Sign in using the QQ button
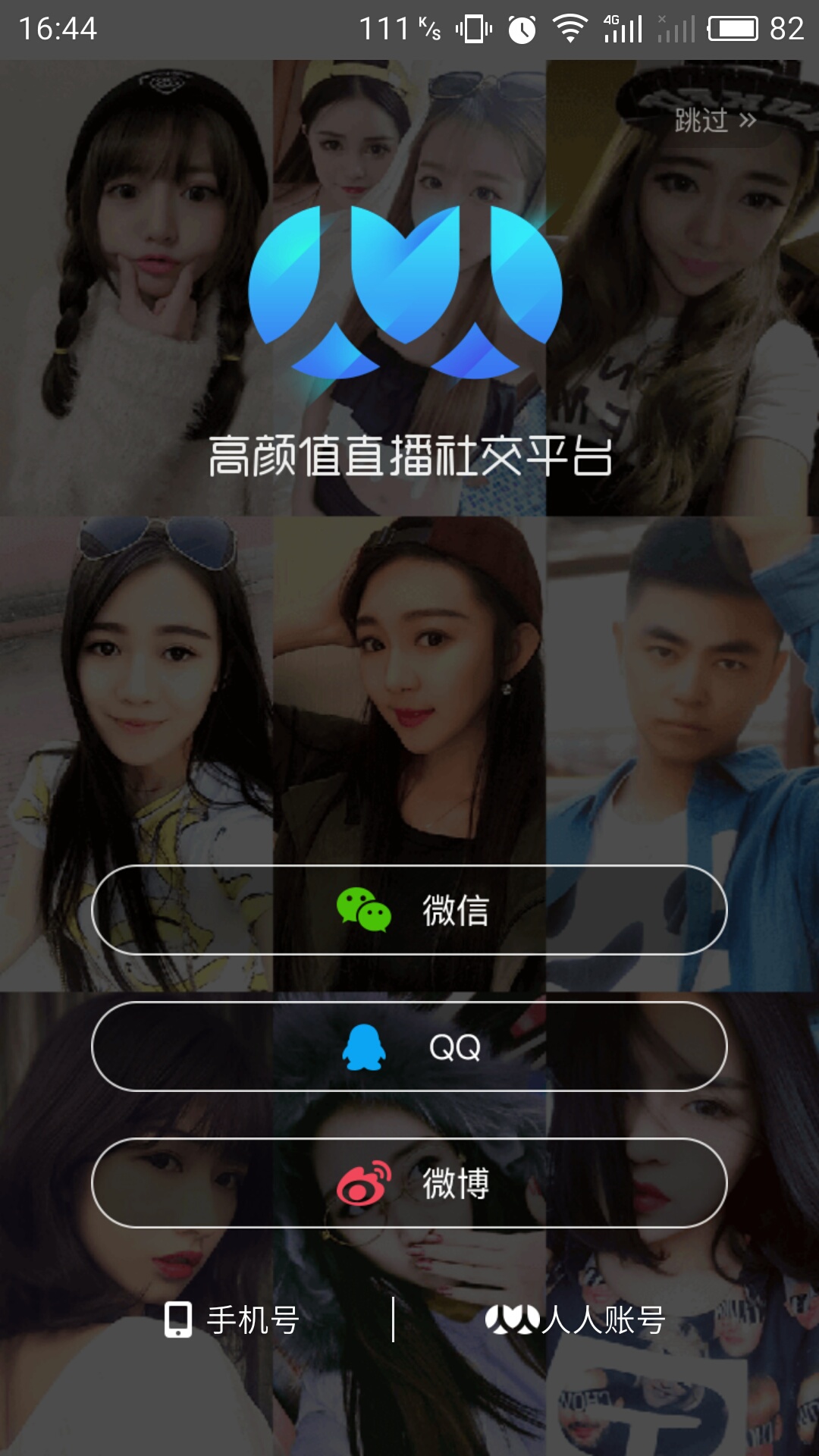This screenshot has width=819, height=1456. (409, 1046)
